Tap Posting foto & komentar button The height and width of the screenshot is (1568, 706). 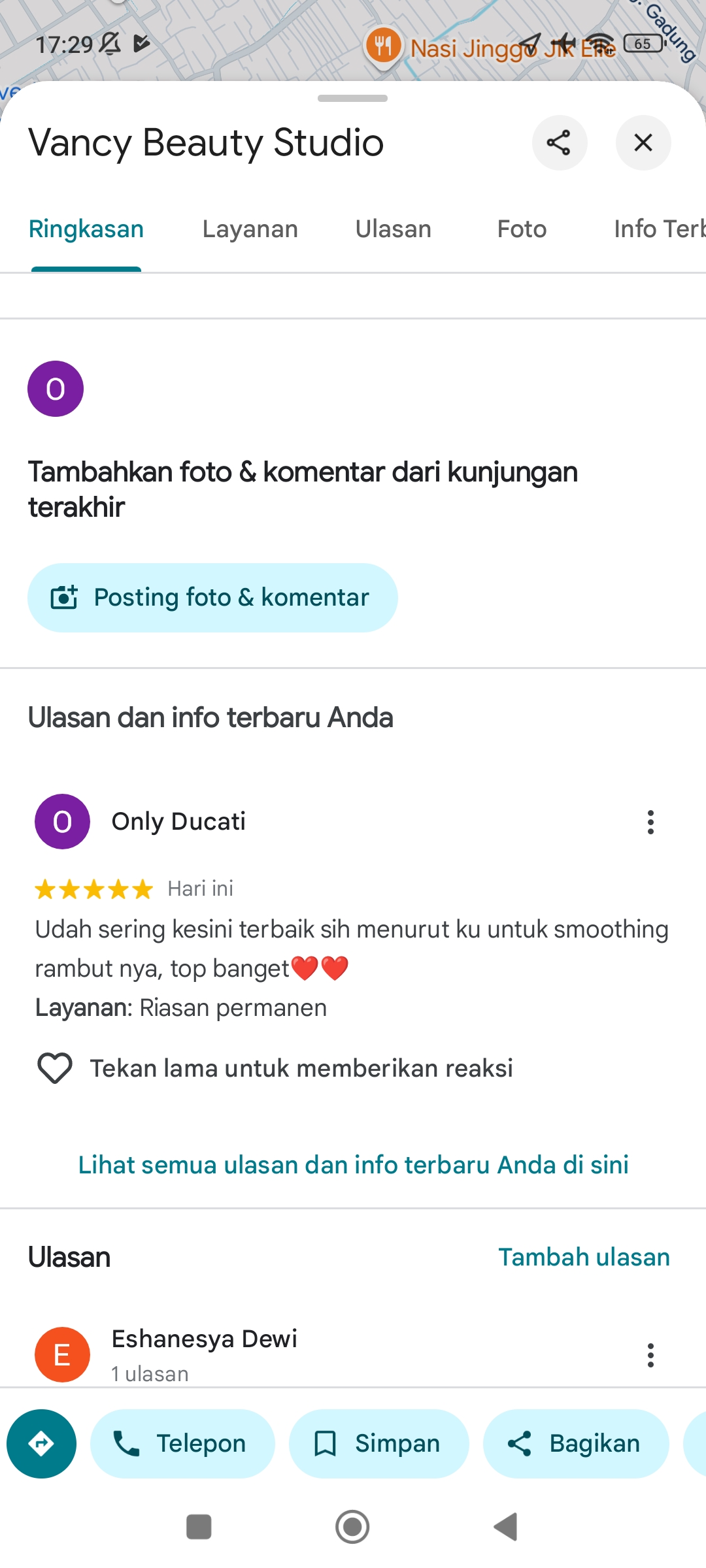coord(212,598)
